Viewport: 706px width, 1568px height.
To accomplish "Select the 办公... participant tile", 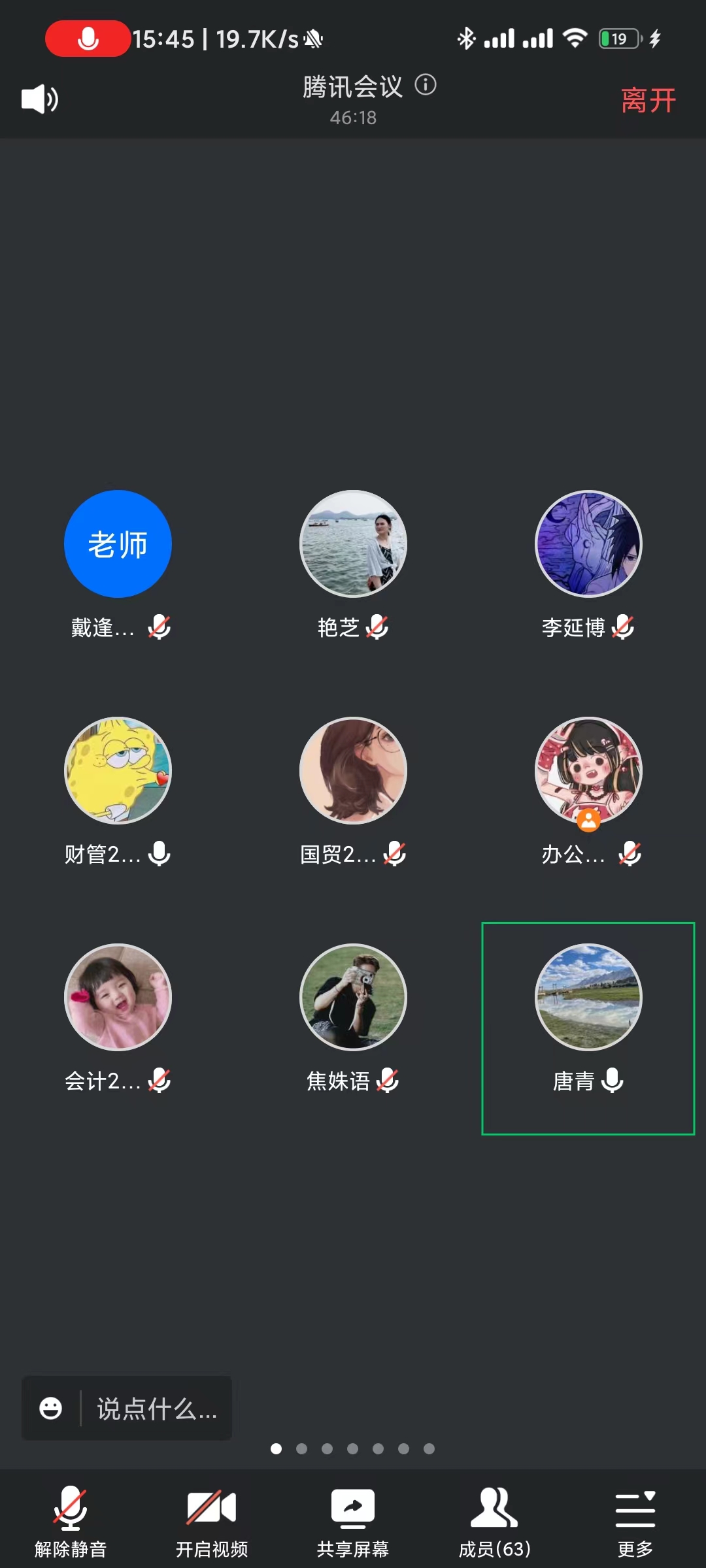I will [588, 771].
